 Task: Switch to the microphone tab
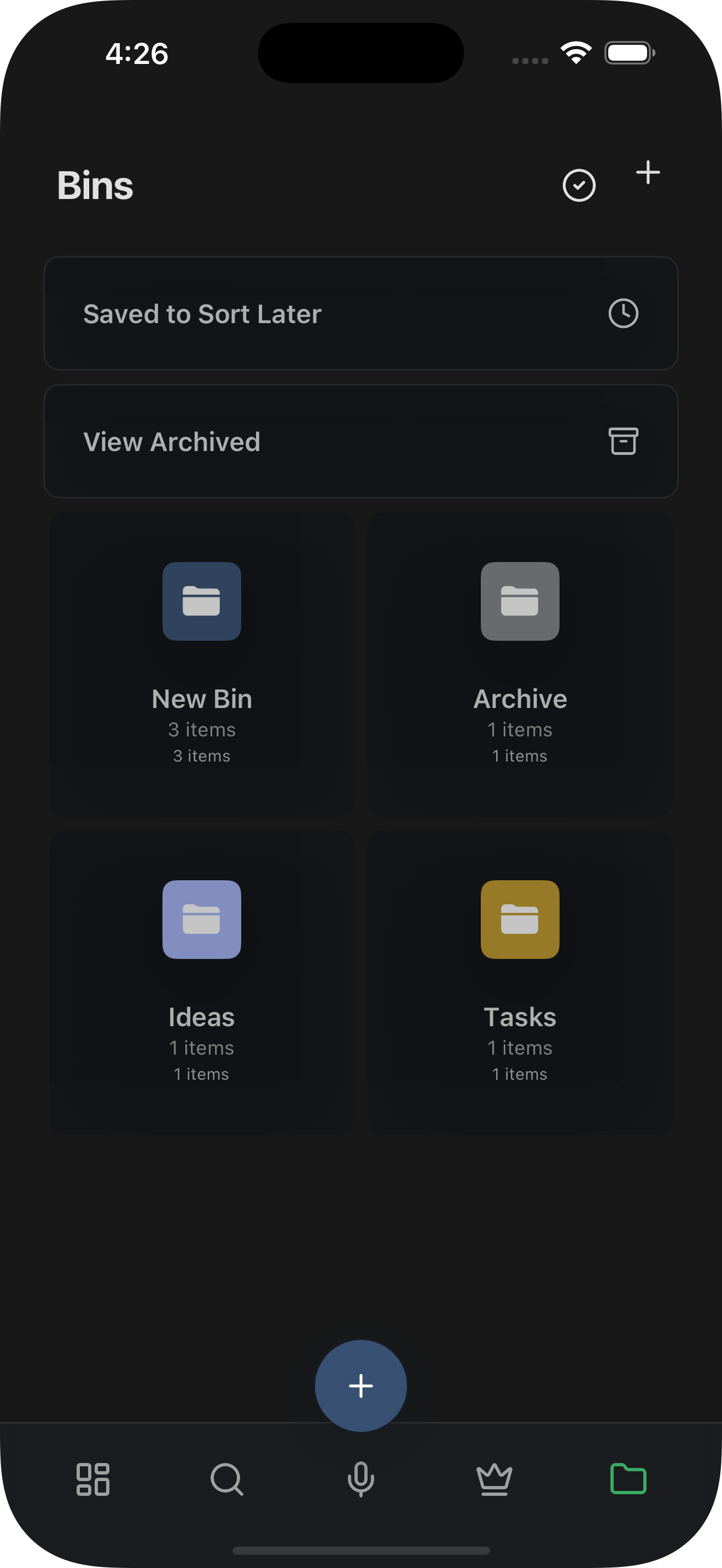point(360,1479)
